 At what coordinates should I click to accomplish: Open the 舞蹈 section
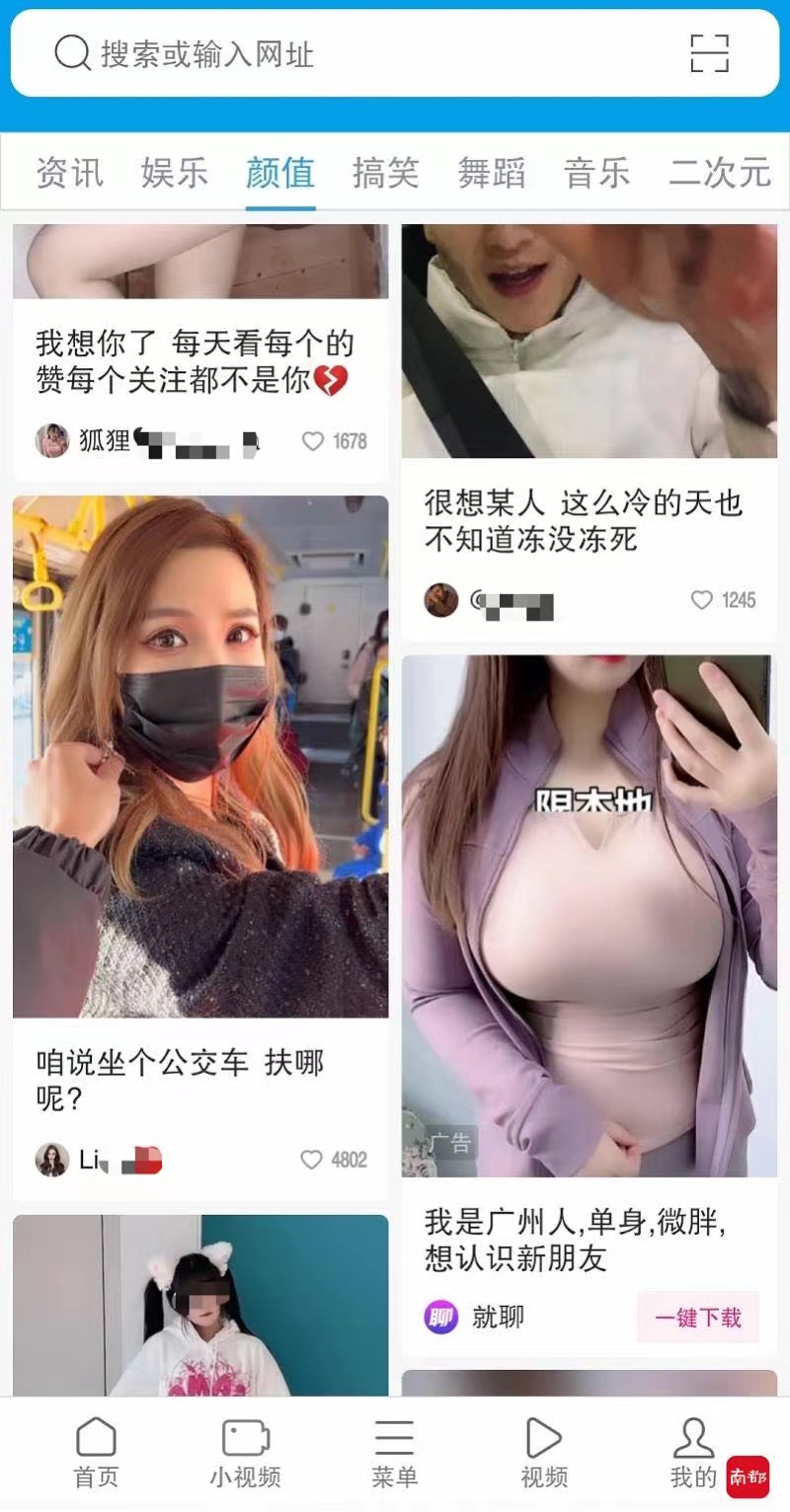(492, 173)
